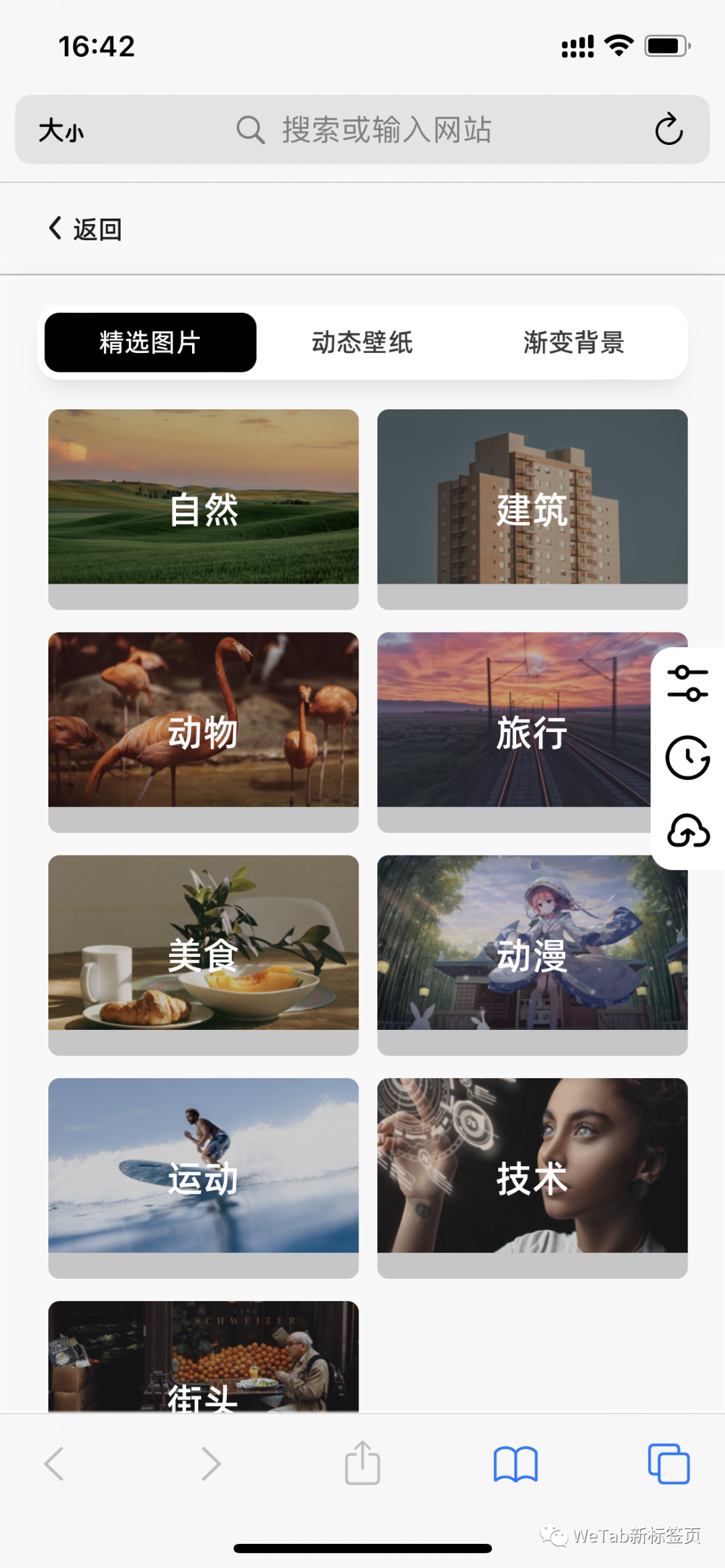This screenshot has width=725, height=1568.
Task: Open the tab overview icon
Action: (669, 1465)
